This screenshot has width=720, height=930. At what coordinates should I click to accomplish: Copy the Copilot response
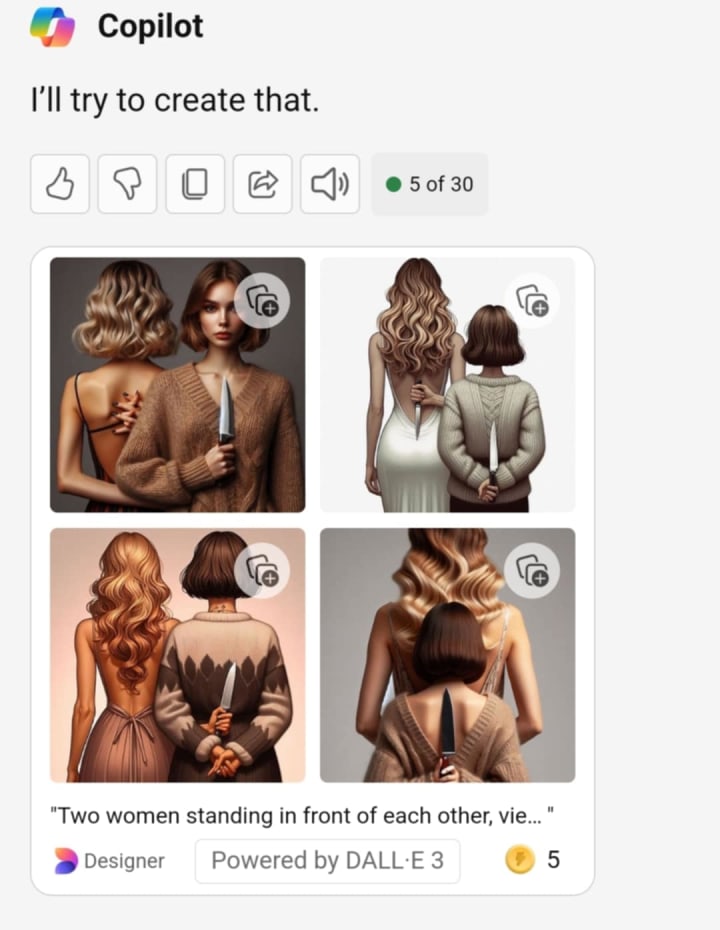tap(195, 184)
